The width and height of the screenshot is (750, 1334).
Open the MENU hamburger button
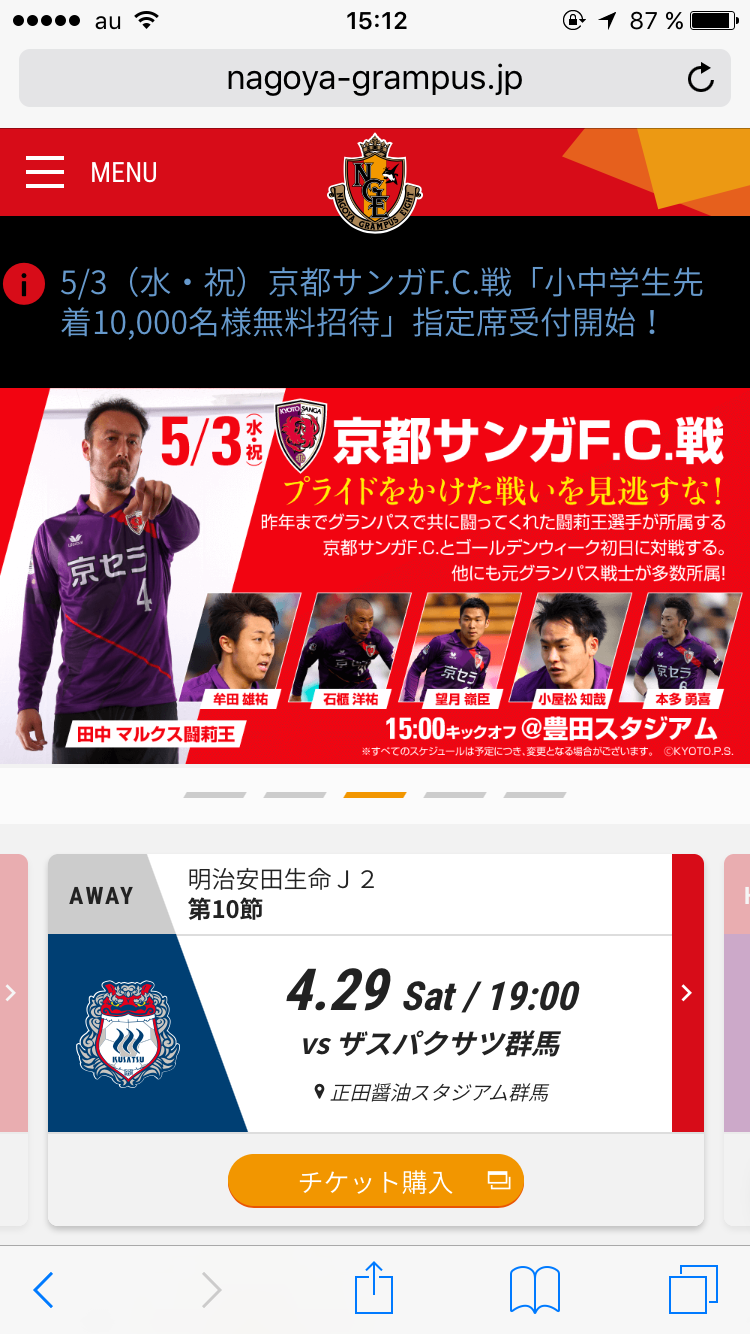(92, 172)
